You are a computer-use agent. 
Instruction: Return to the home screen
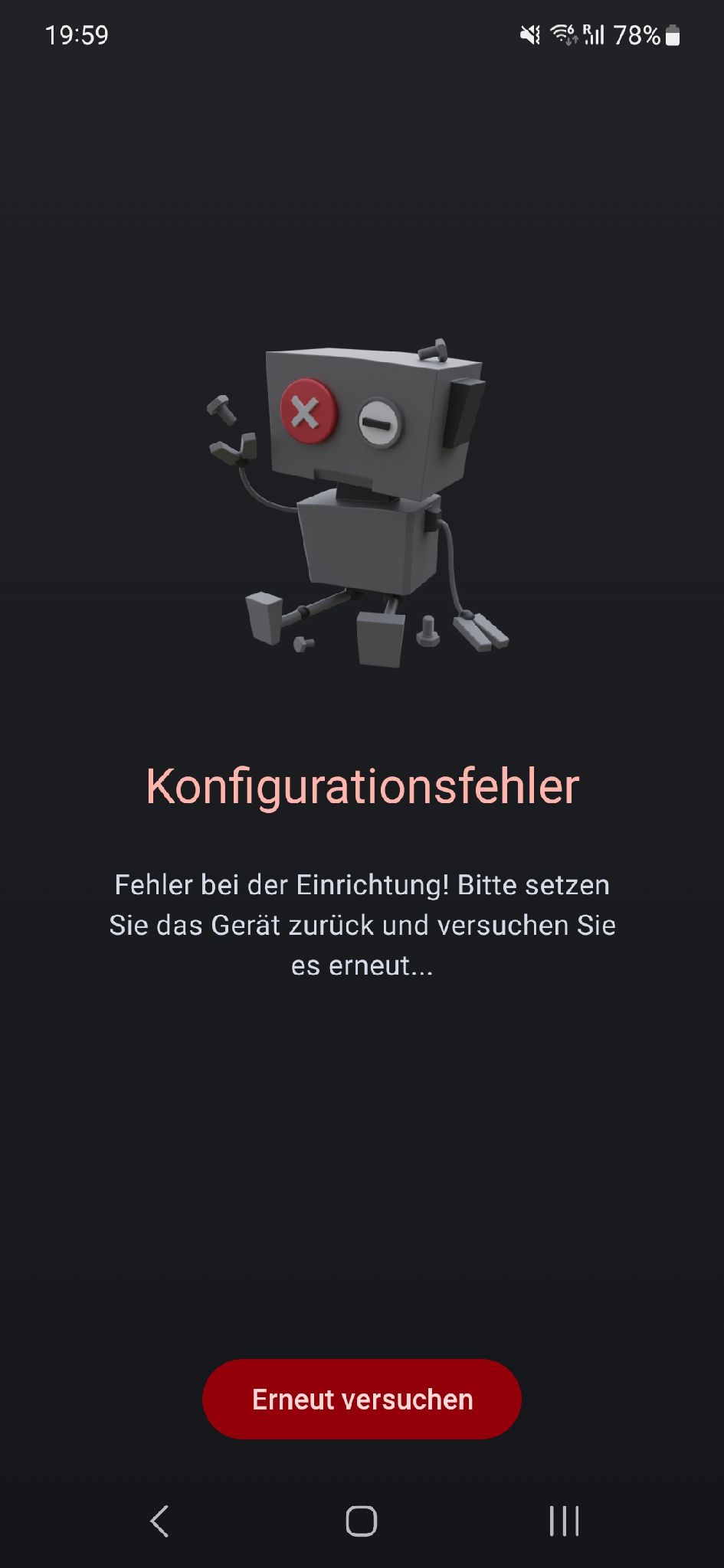362,1521
